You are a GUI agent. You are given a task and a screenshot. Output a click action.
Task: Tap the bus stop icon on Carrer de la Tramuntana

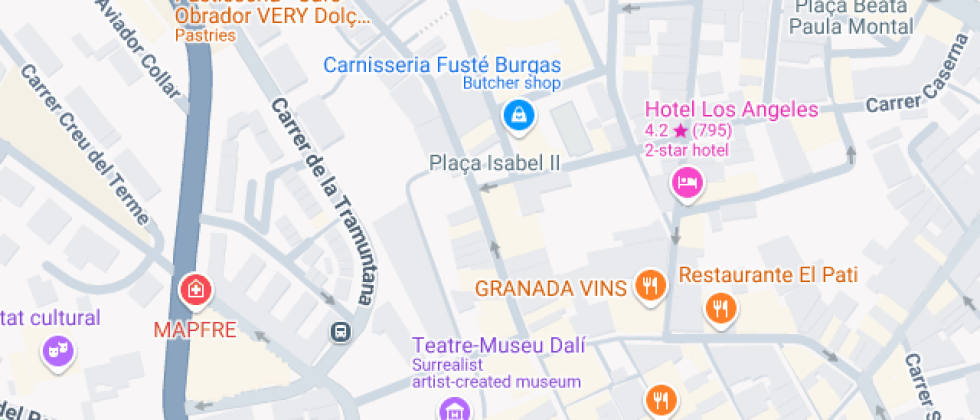(341, 331)
